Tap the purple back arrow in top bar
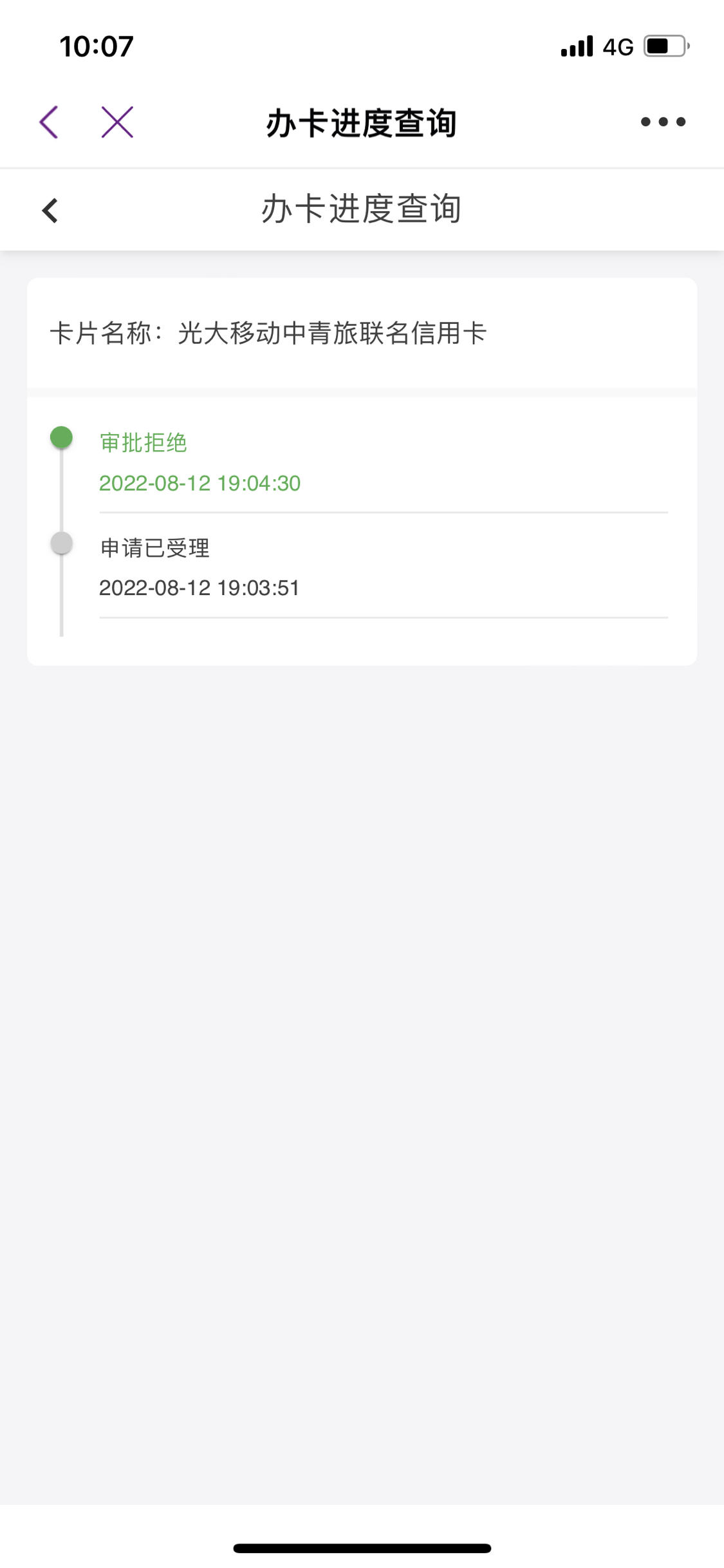 (49, 122)
